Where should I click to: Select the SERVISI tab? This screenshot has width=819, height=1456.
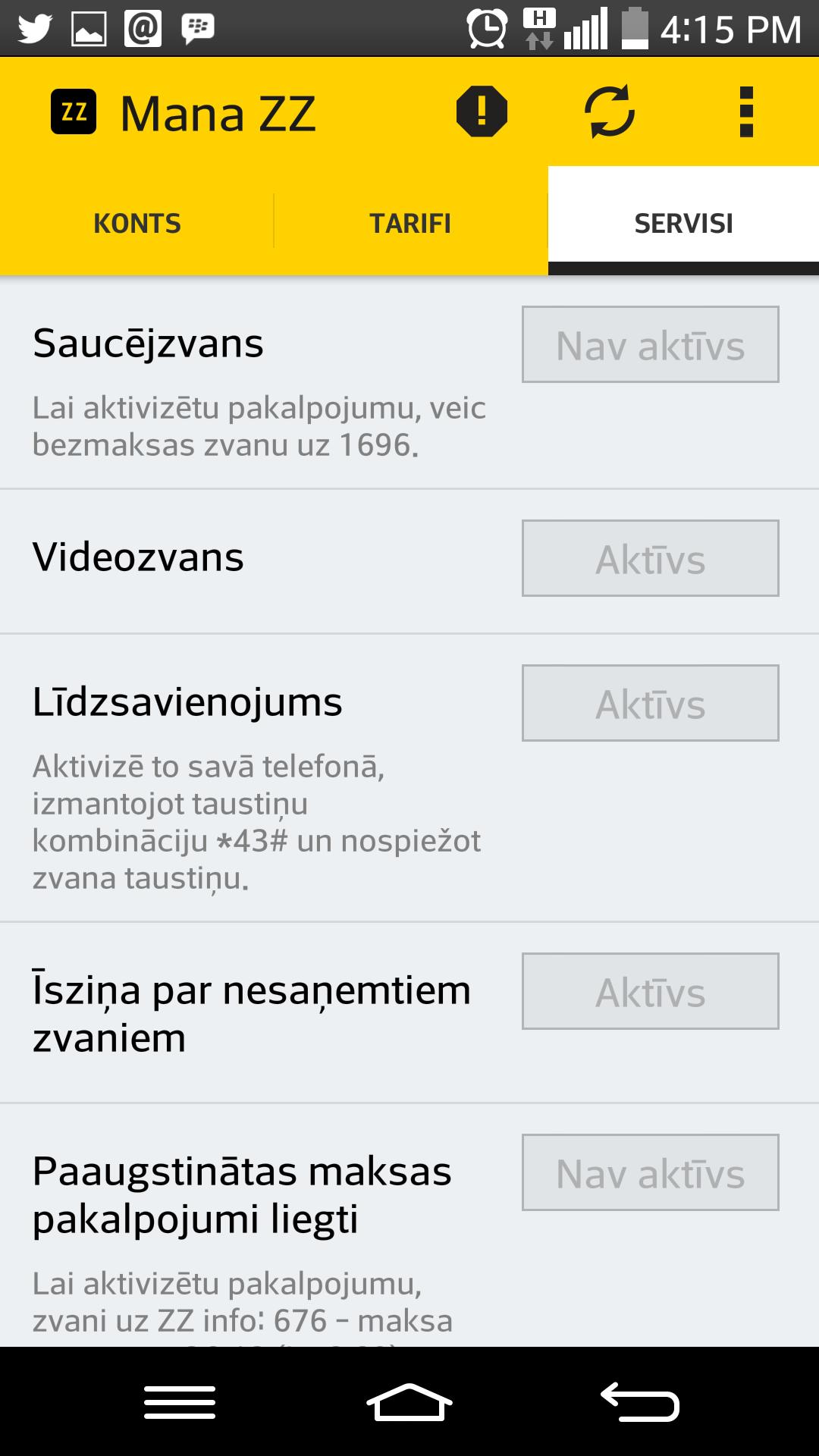[x=682, y=222]
